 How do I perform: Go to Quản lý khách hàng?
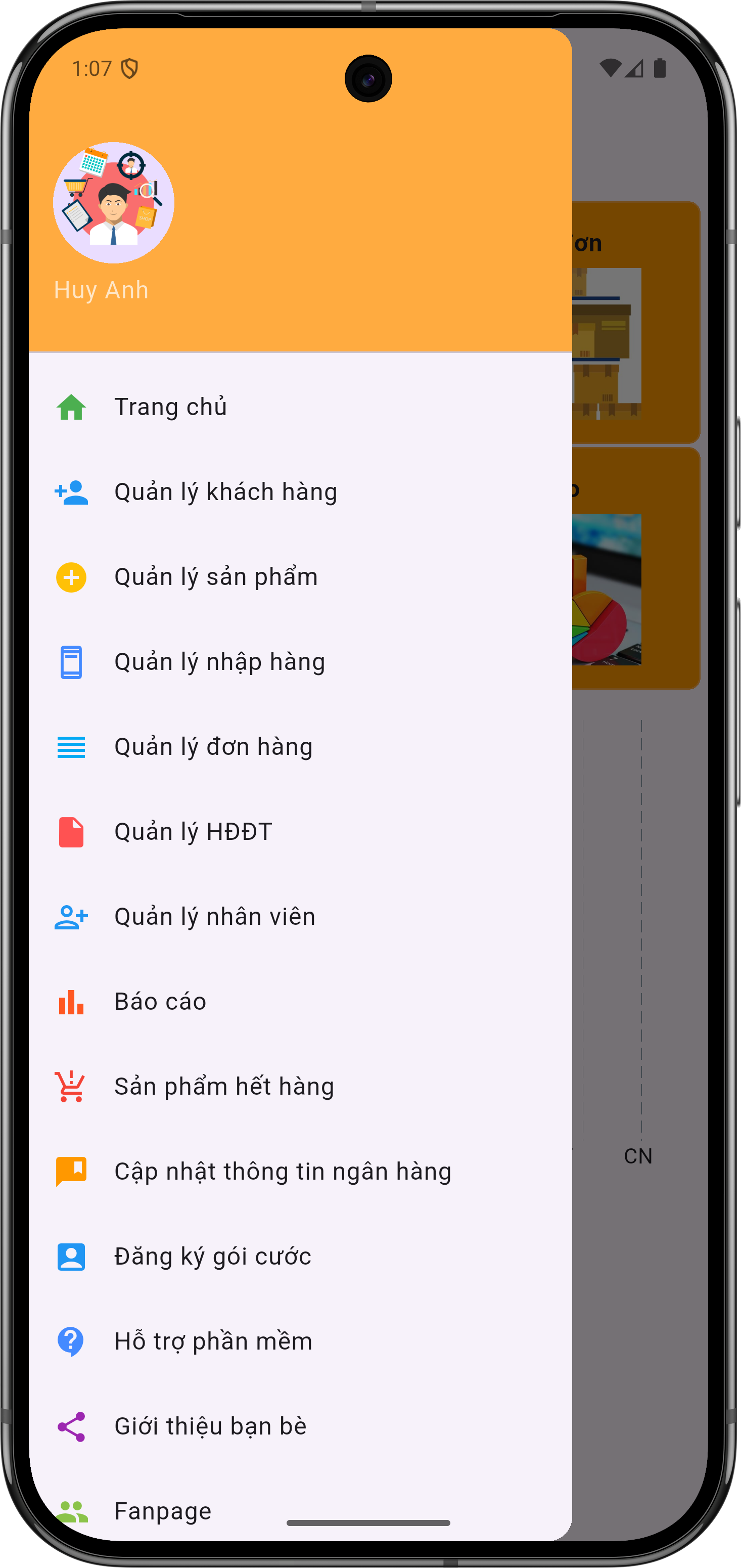click(225, 492)
